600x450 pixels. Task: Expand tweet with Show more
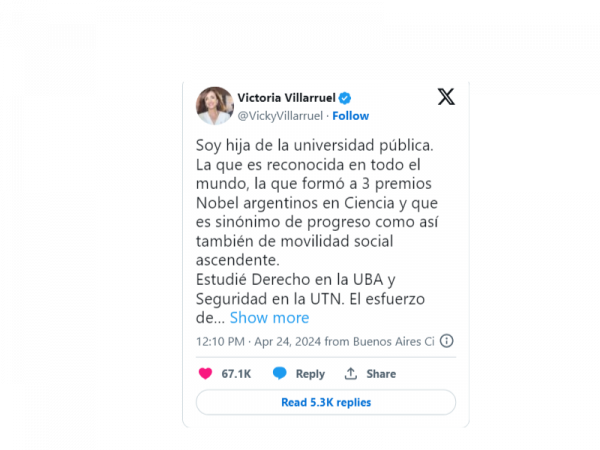(x=269, y=318)
